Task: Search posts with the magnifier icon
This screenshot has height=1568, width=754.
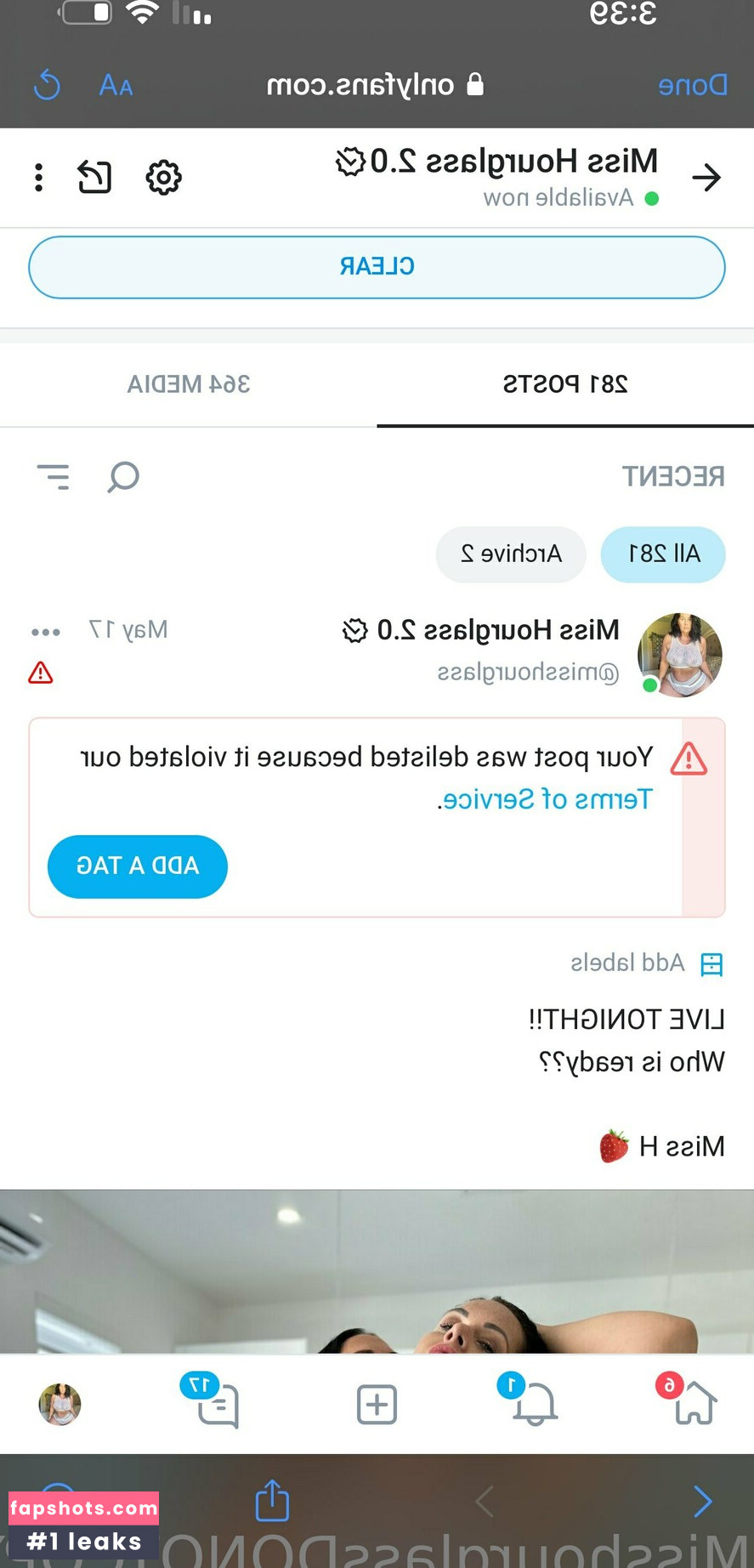Action: (123, 477)
